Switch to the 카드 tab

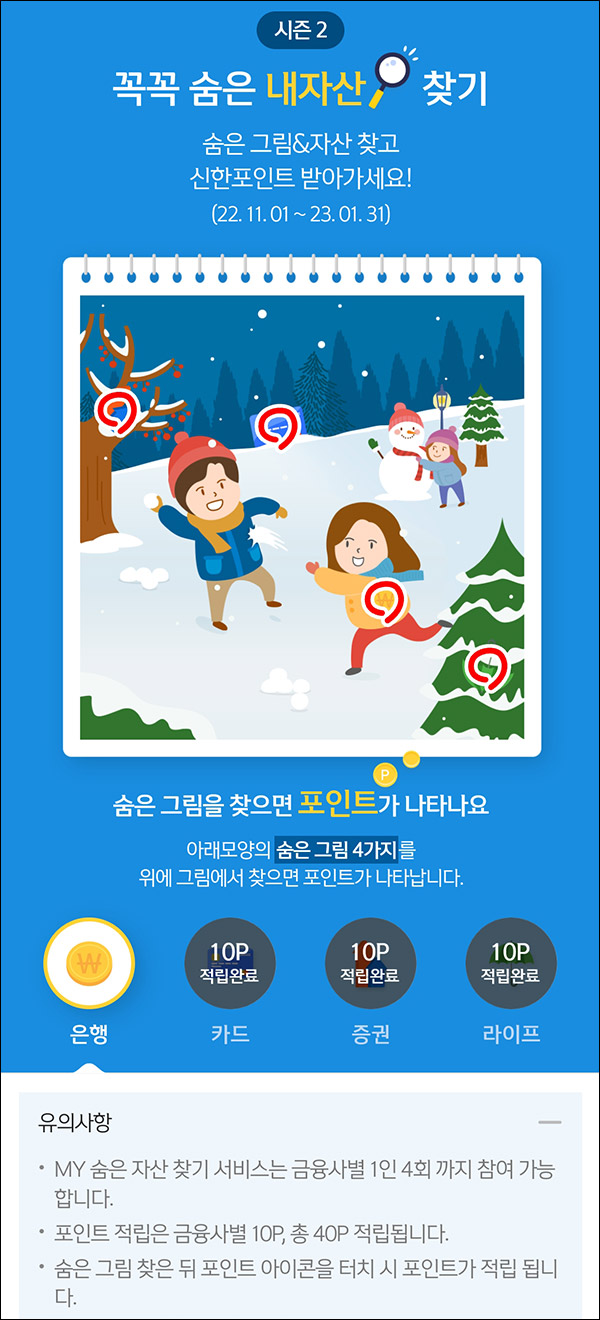[x=230, y=964]
